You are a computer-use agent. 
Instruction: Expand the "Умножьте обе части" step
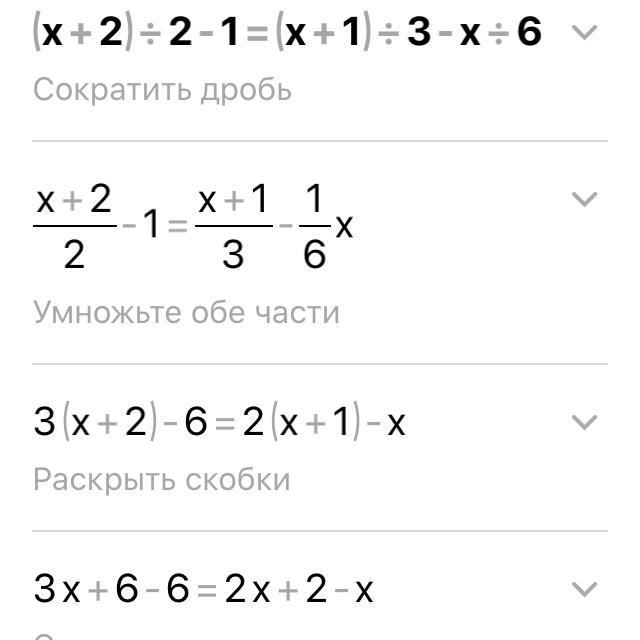point(583,200)
